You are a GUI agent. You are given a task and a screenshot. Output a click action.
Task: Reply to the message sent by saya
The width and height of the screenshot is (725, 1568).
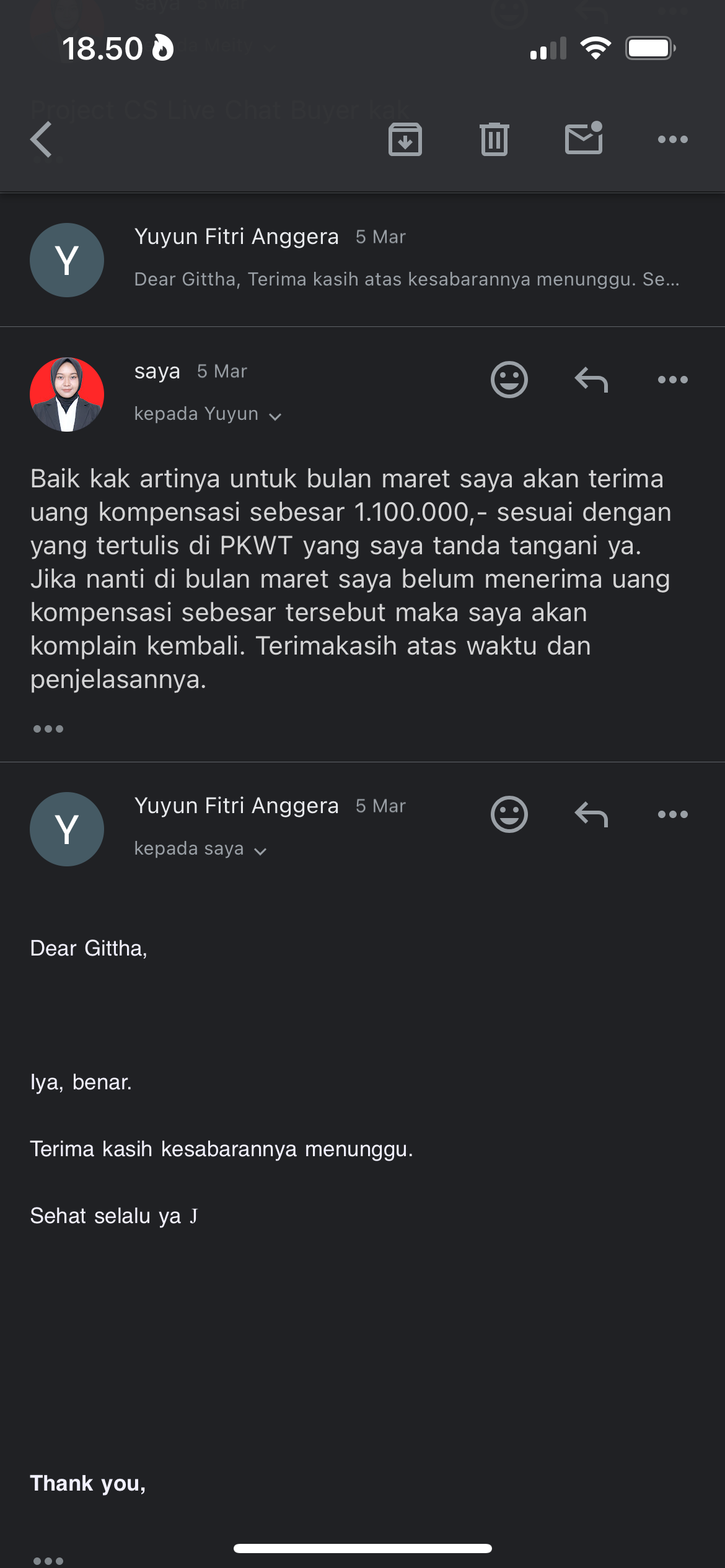(591, 380)
